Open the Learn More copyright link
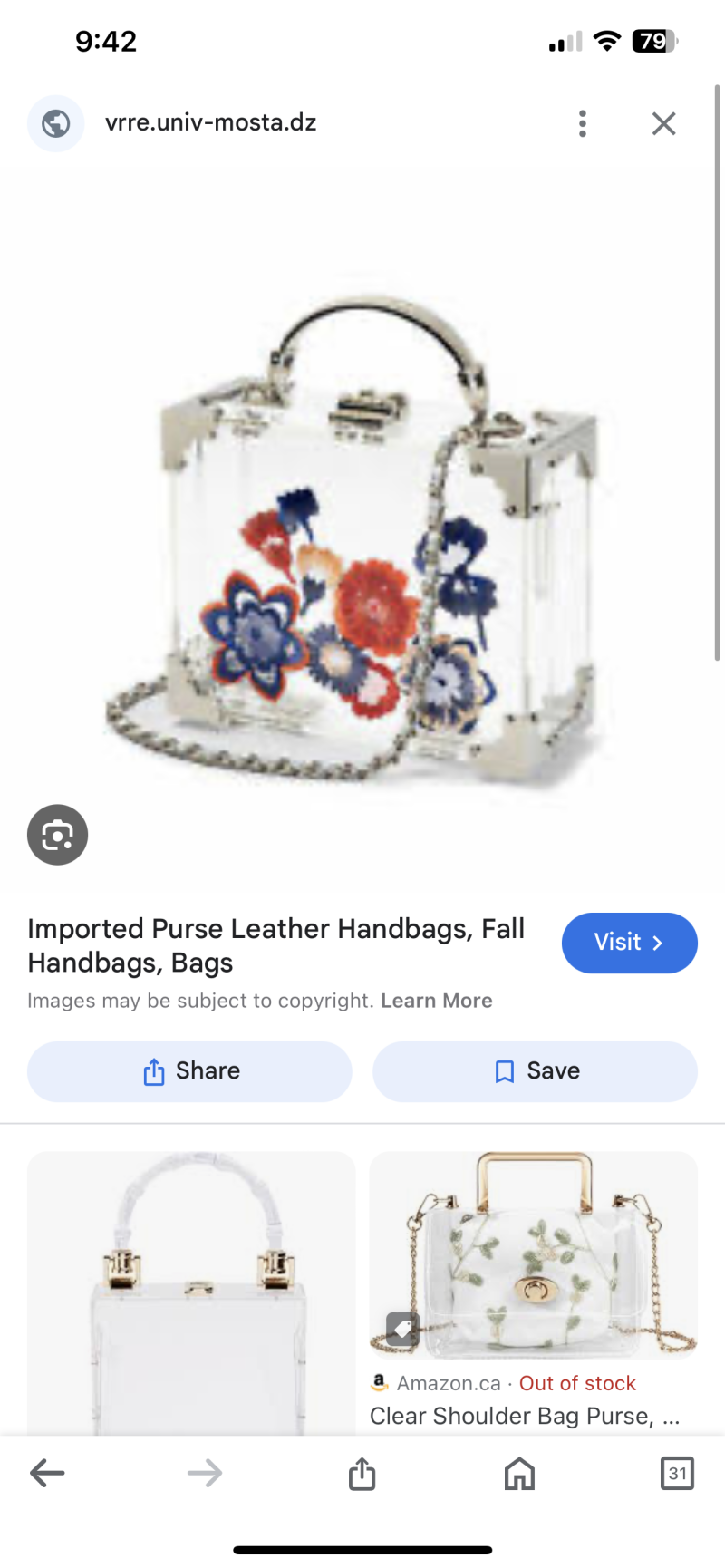The image size is (725, 1568). click(436, 1001)
